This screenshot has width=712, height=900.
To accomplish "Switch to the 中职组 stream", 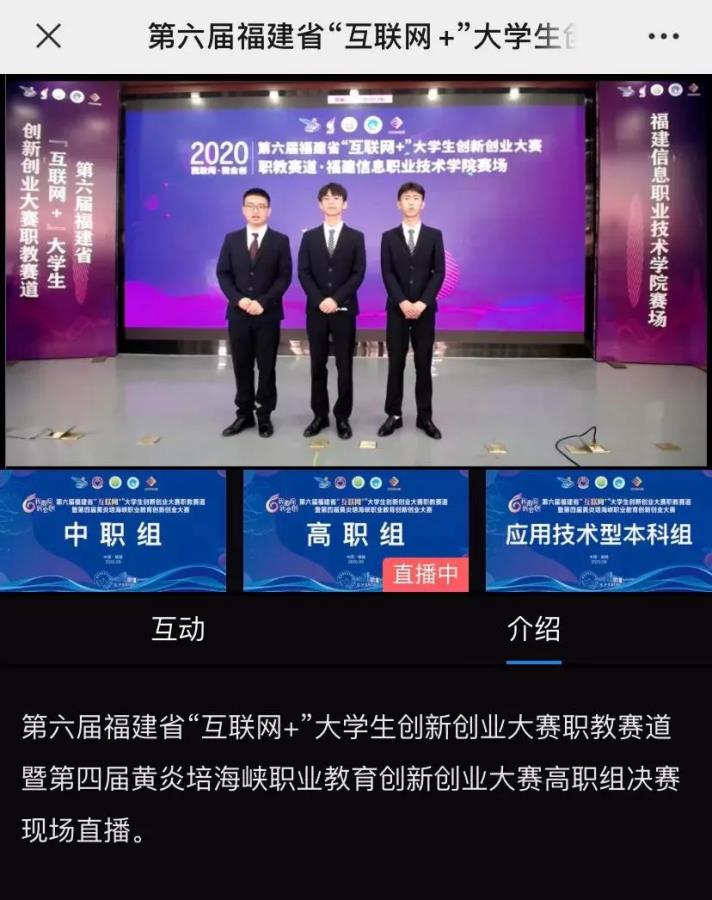I will click(x=113, y=531).
